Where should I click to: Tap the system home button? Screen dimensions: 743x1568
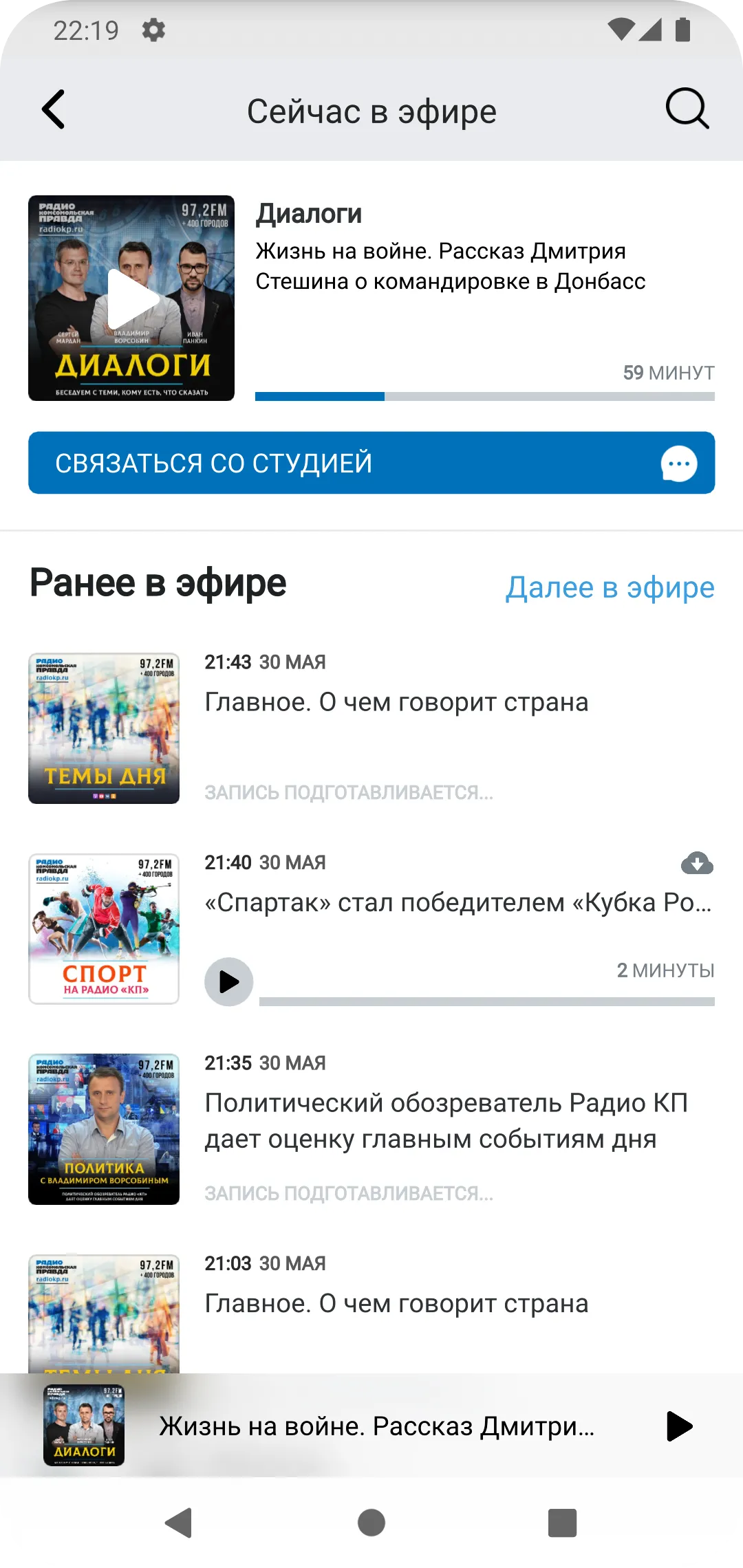click(371, 1523)
